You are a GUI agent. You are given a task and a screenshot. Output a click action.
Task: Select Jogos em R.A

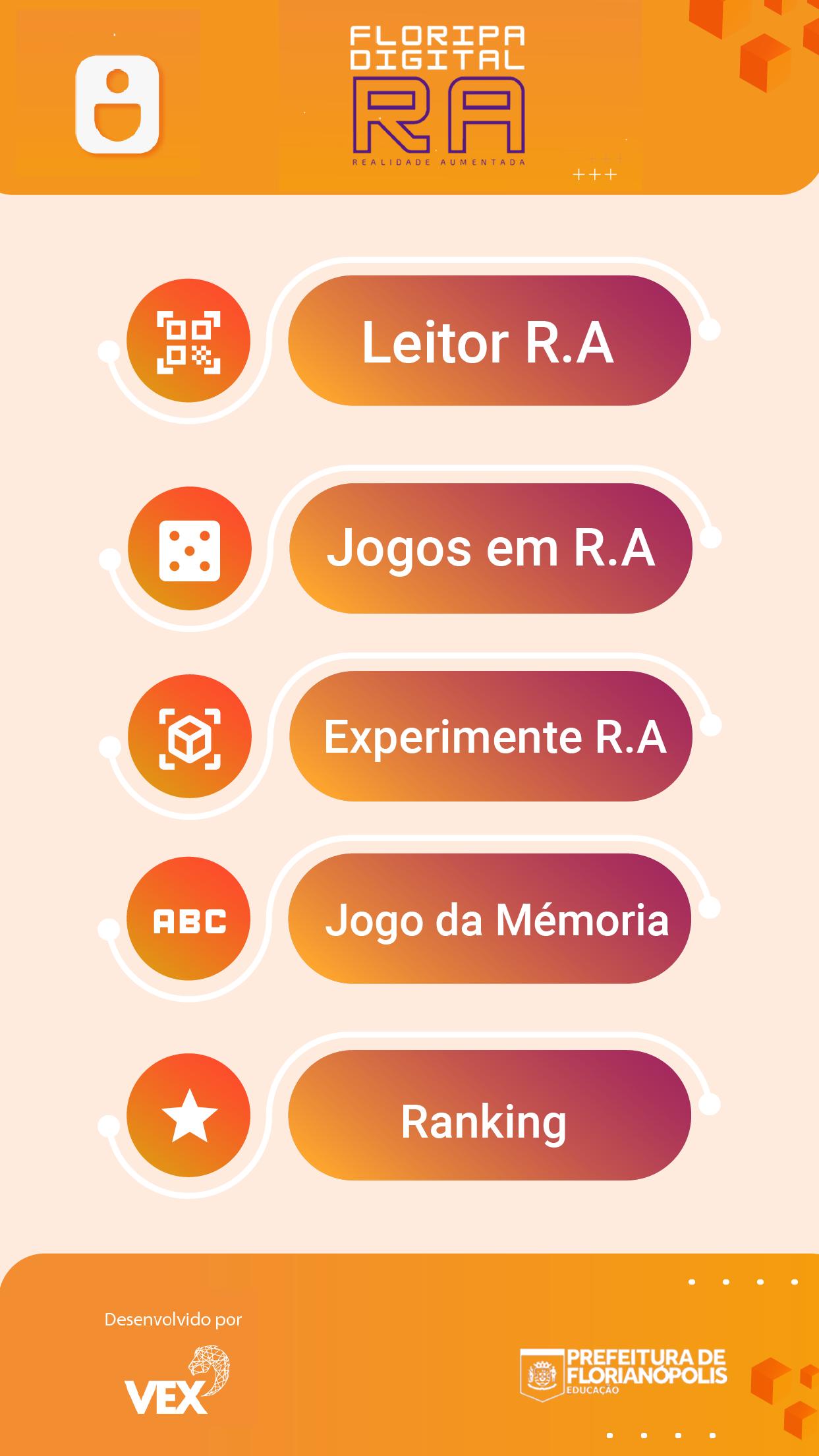point(491,548)
